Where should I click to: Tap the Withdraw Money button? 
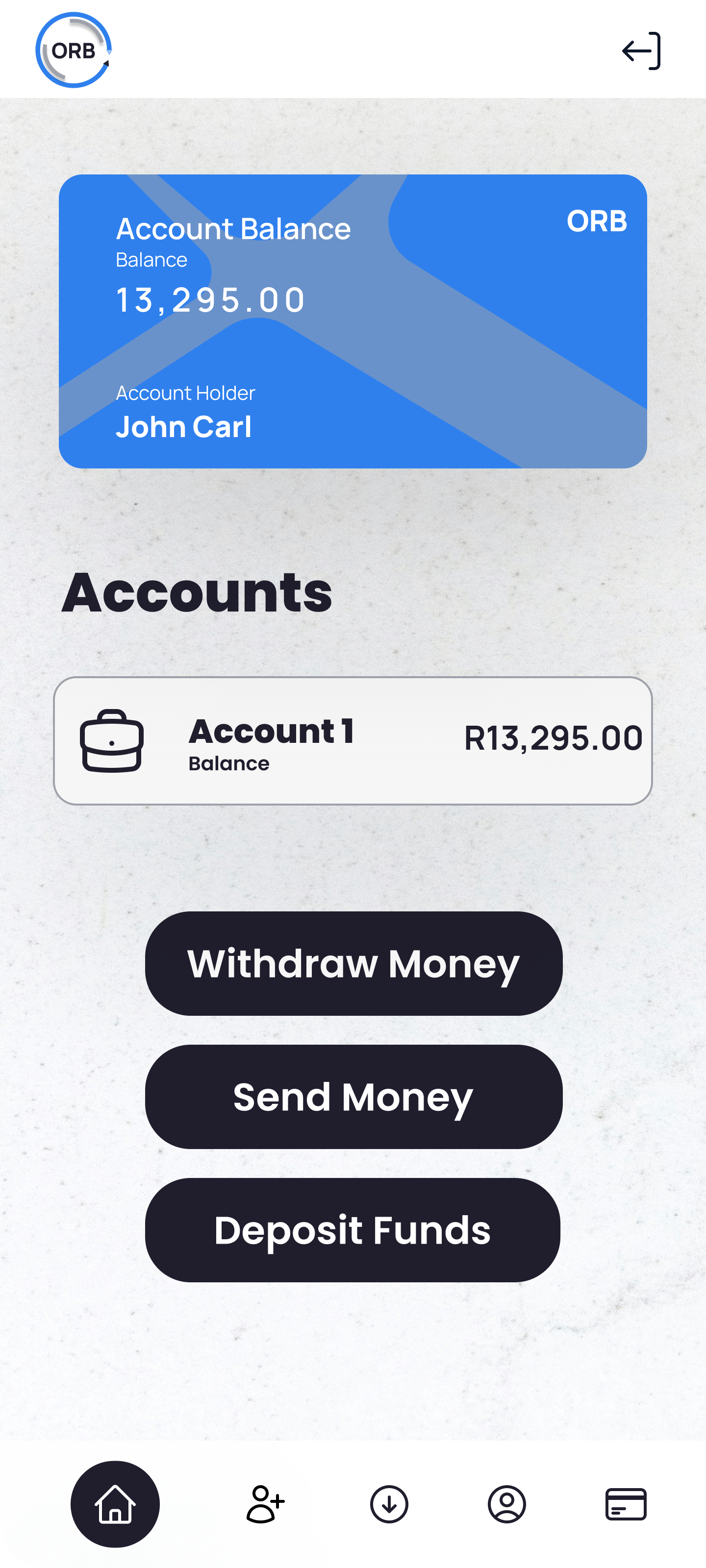pyautogui.click(x=353, y=963)
